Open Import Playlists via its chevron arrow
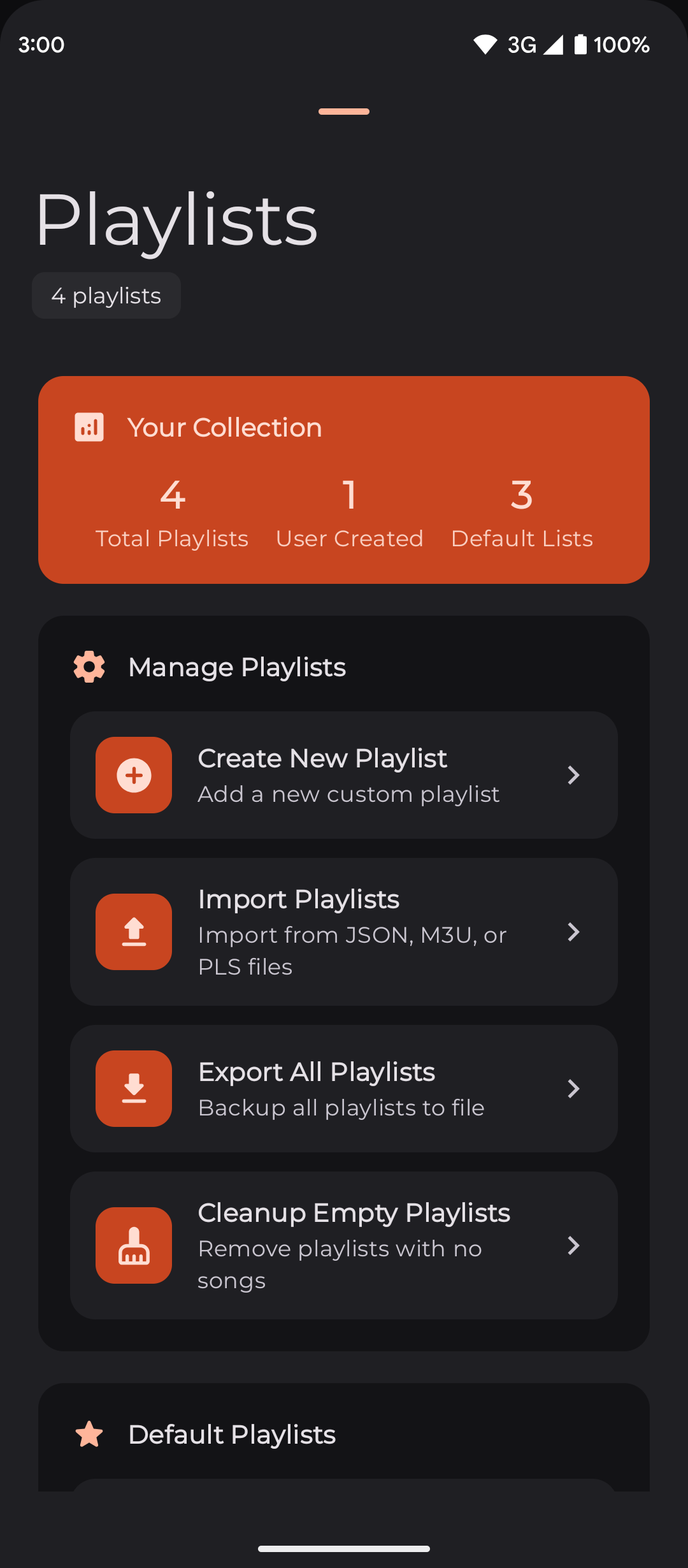This screenshot has width=688, height=1568. [x=574, y=932]
